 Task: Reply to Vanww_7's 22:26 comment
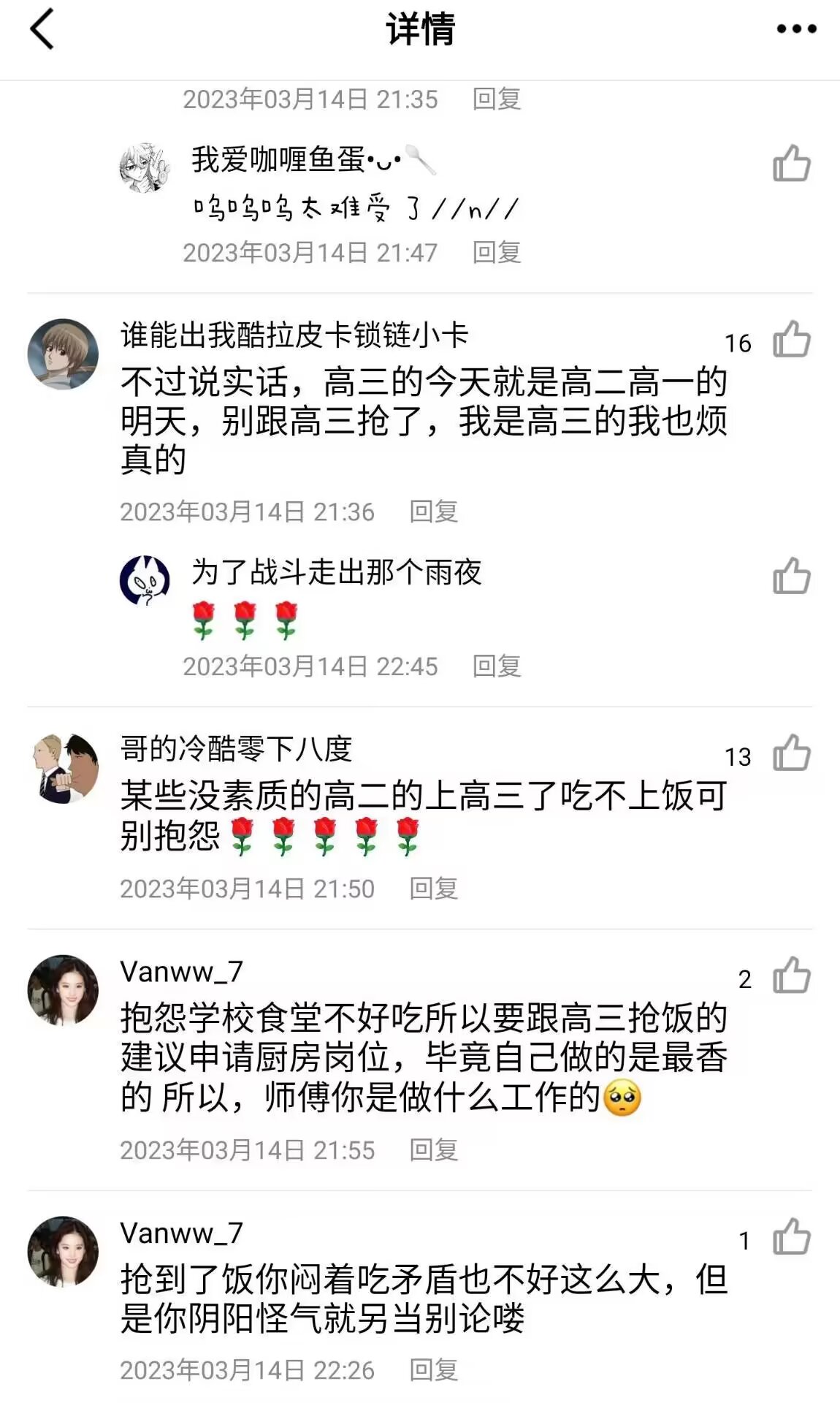click(433, 1370)
